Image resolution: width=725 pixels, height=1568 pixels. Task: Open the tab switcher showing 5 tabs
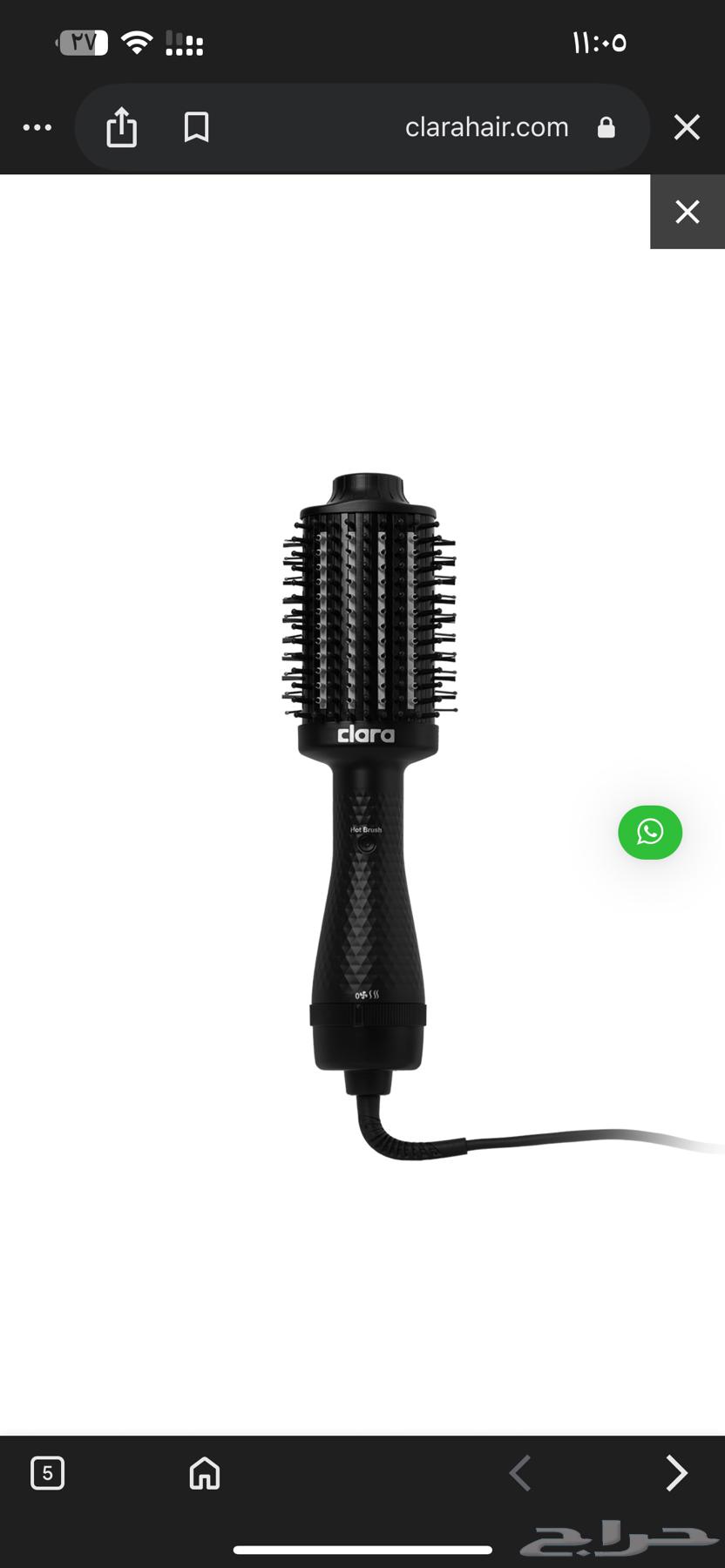click(48, 1473)
